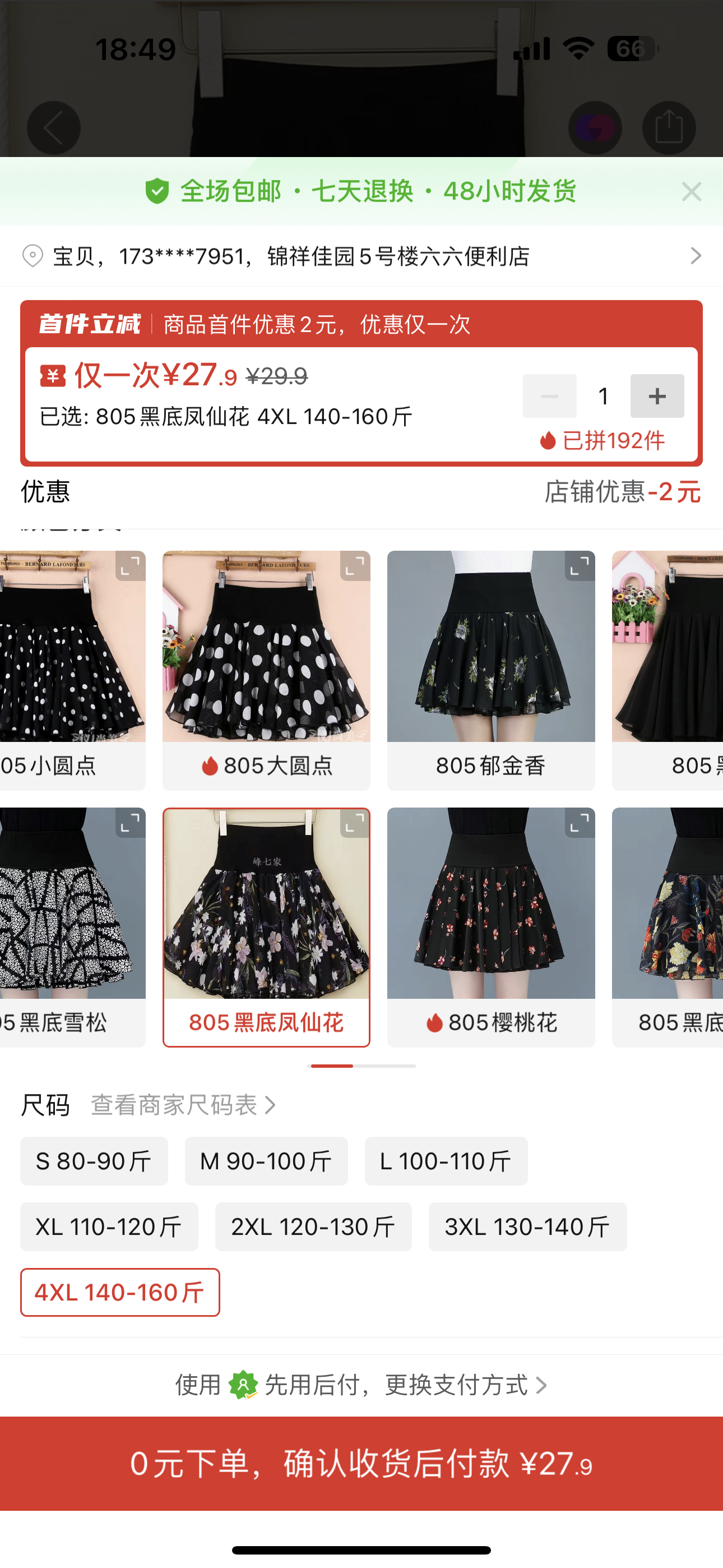Select size 2XL 120-130斤

pos(313,1226)
